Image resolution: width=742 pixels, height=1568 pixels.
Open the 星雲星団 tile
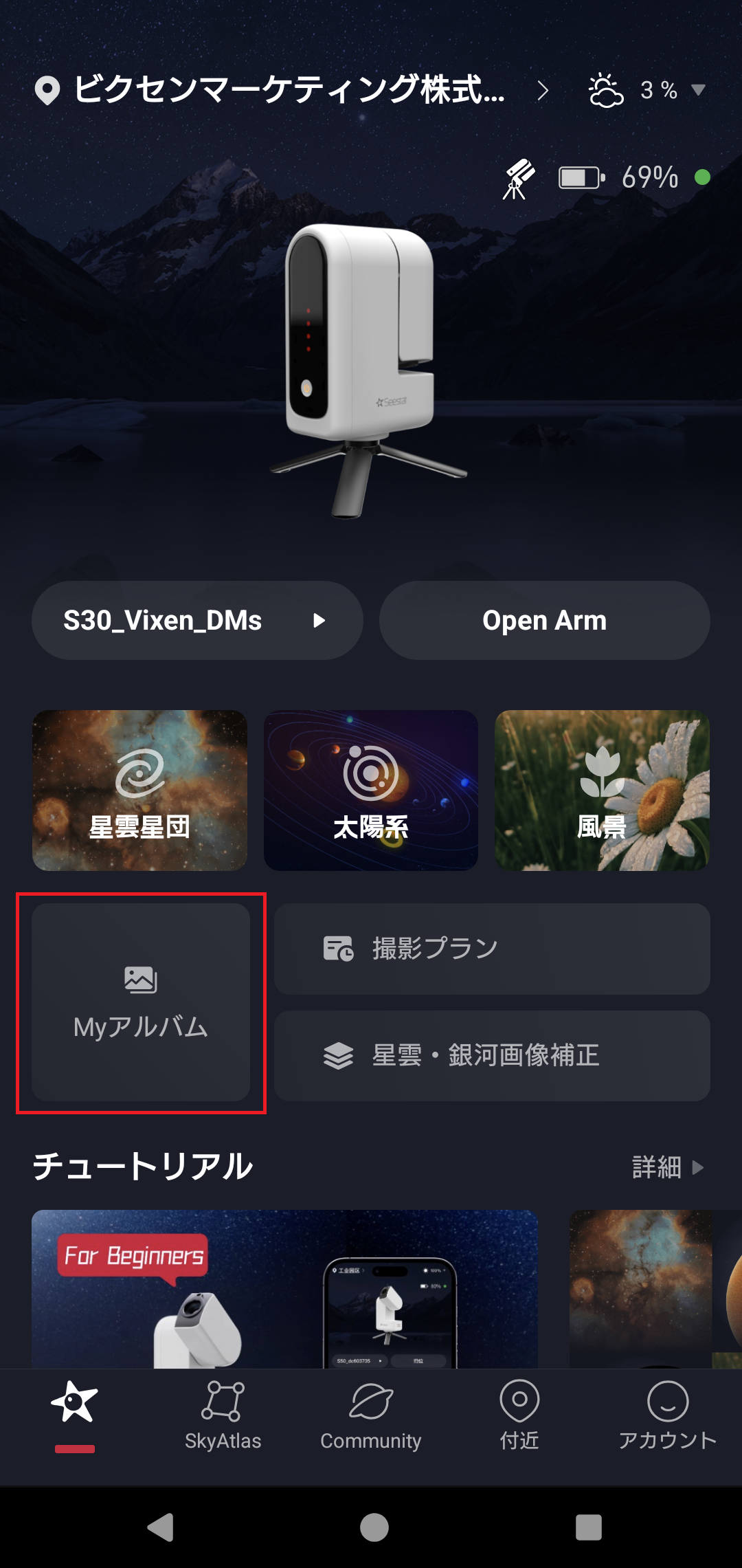click(x=139, y=791)
